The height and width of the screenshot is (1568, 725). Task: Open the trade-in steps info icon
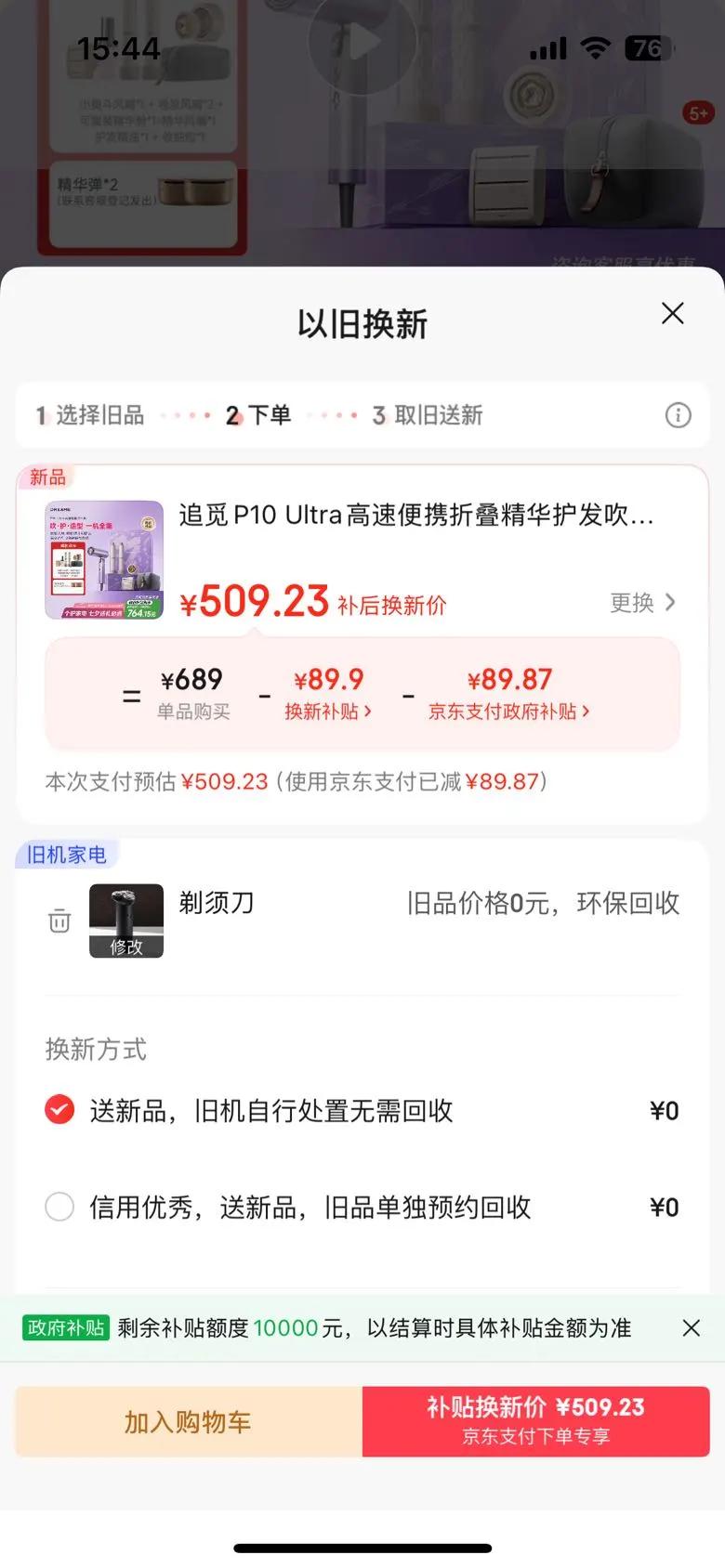(678, 415)
